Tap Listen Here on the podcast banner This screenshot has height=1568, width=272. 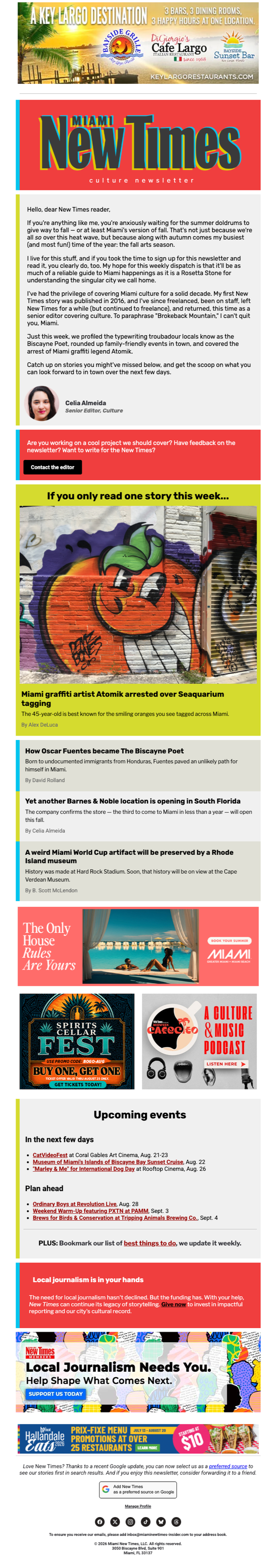tap(226, 1063)
